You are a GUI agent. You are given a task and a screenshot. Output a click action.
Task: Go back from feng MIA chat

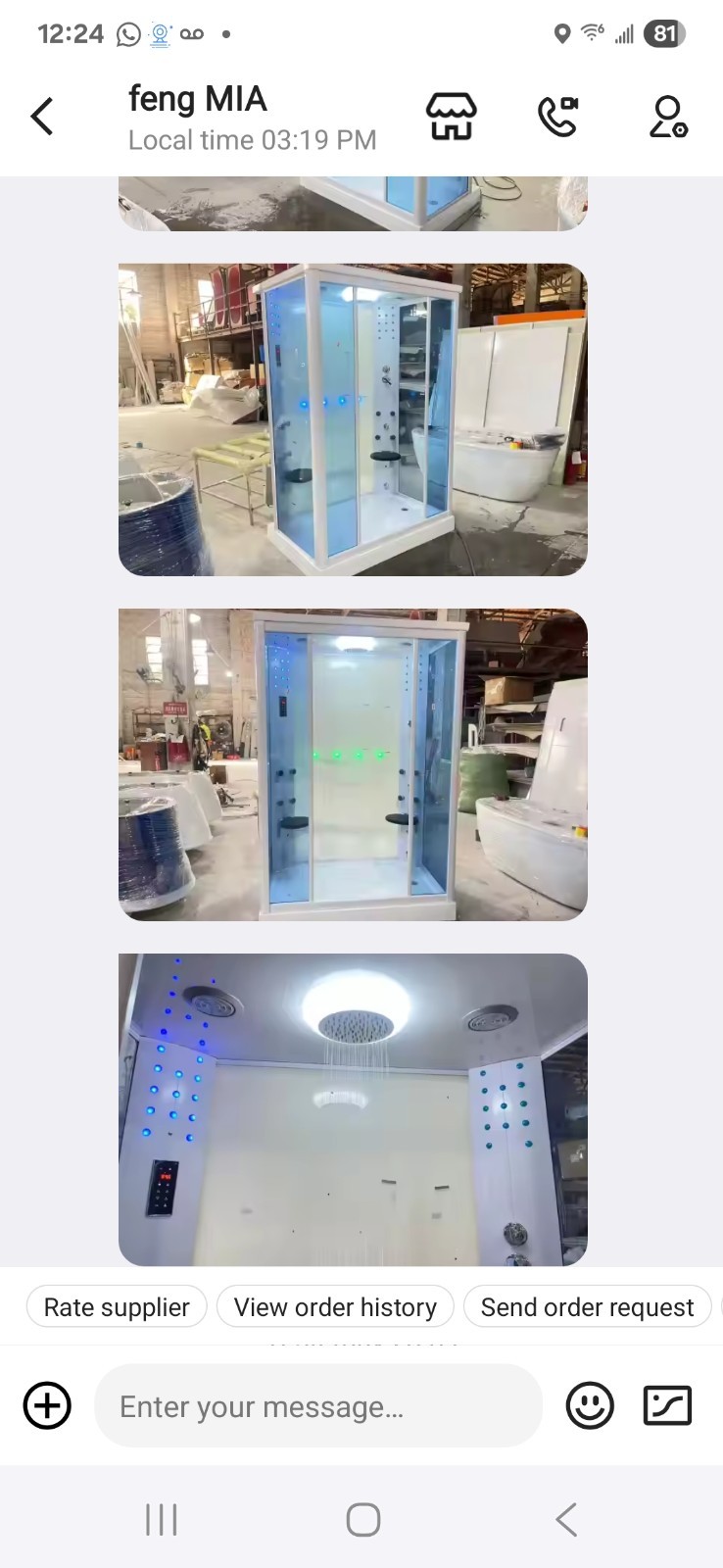pos(42,117)
